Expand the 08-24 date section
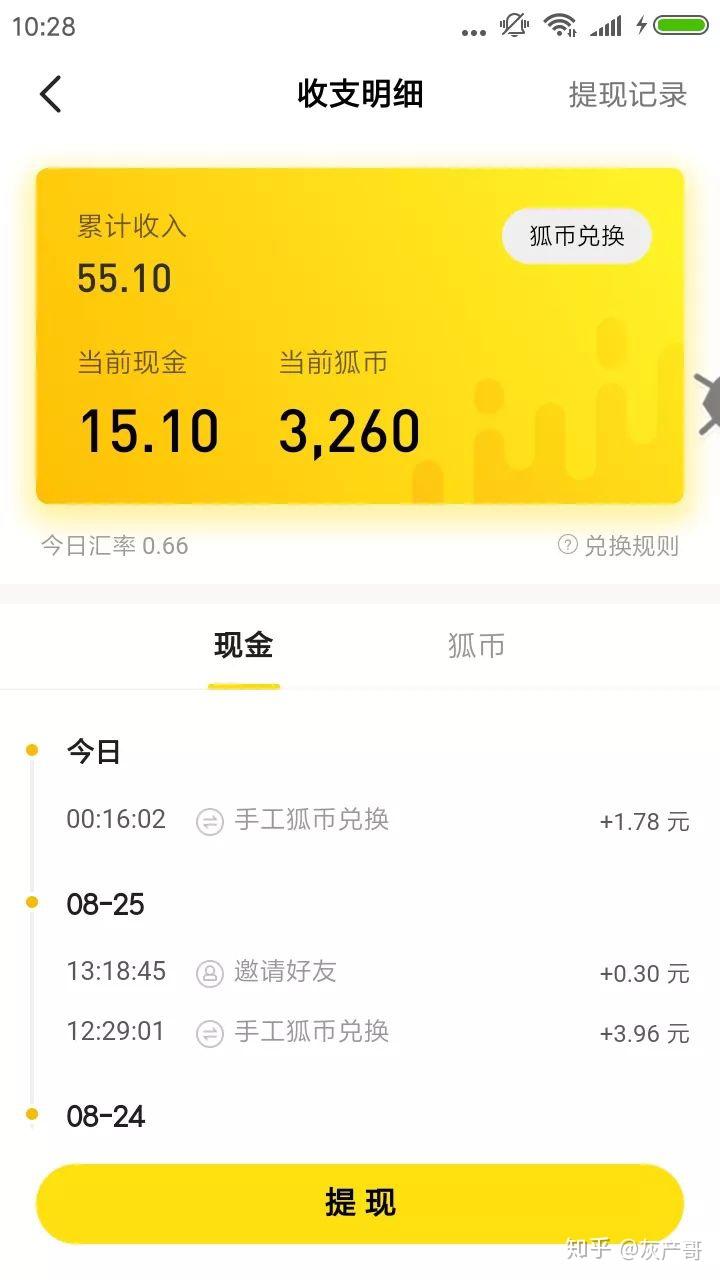Image resolution: width=720 pixels, height=1280 pixels. click(x=104, y=1116)
